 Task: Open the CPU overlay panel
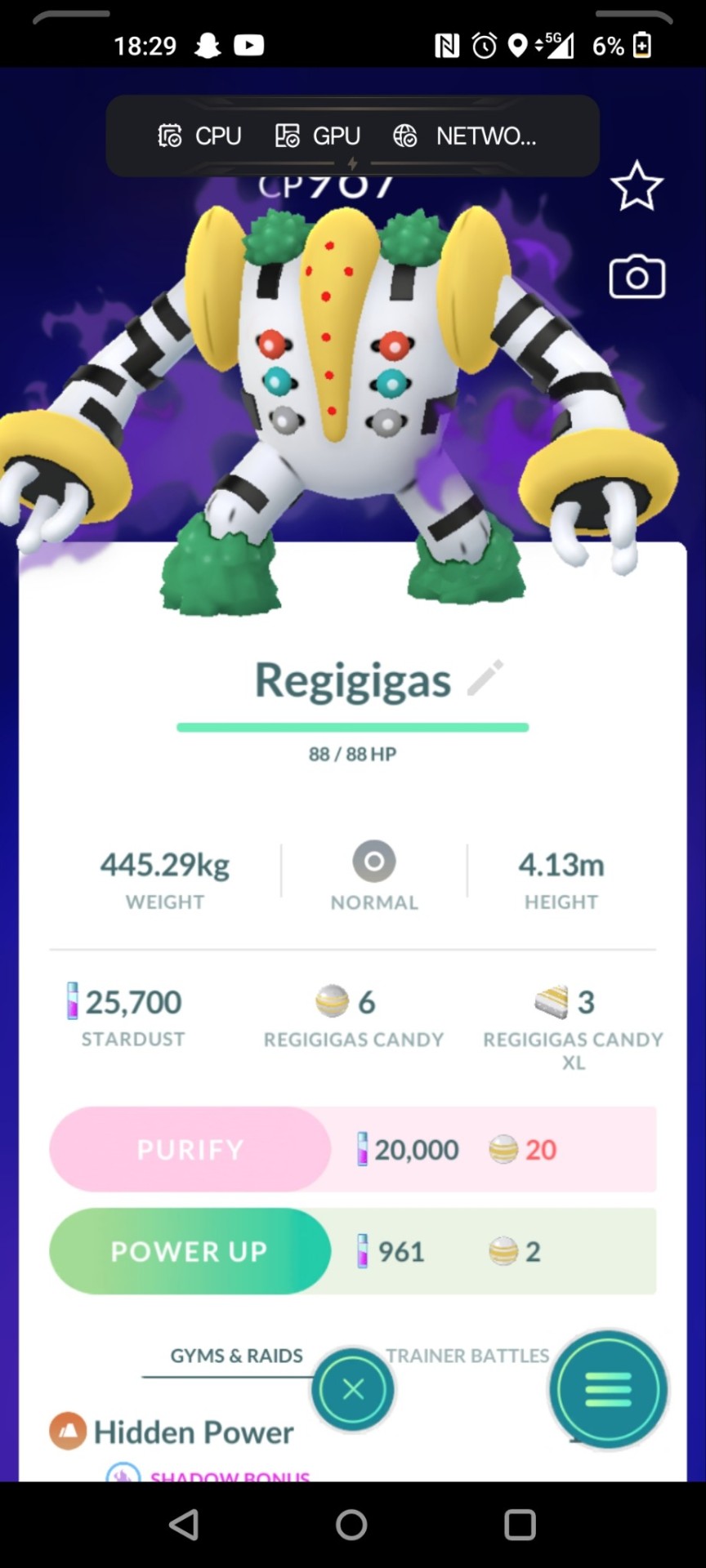(x=200, y=136)
